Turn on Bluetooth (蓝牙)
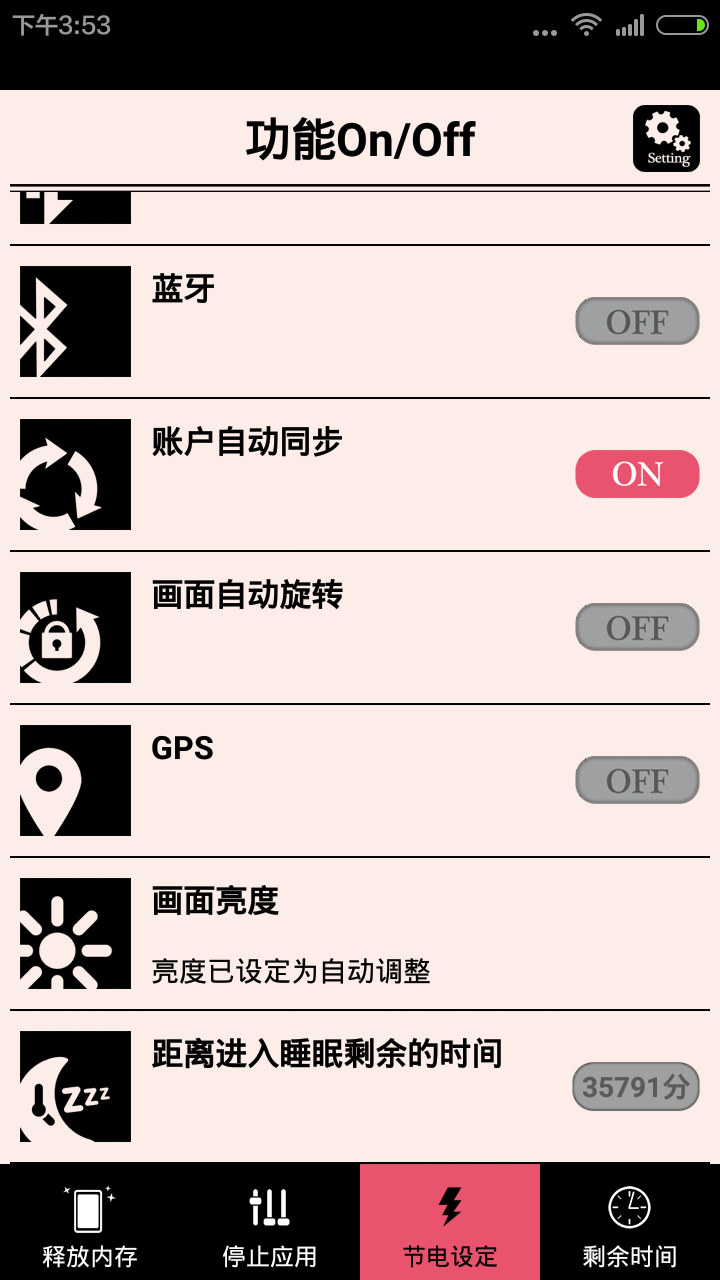 (637, 321)
